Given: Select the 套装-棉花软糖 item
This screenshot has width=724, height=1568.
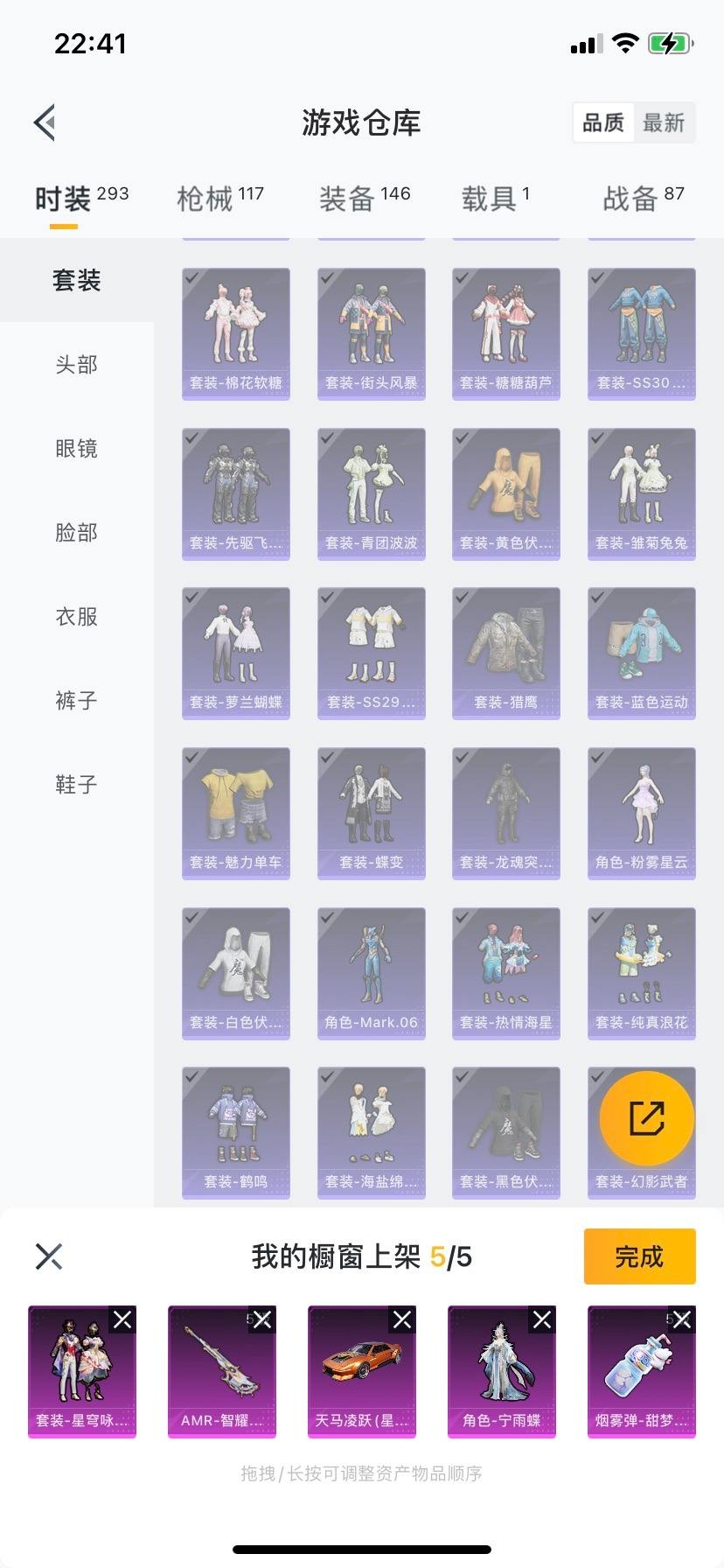Looking at the screenshot, I should [x=235, y=333].
